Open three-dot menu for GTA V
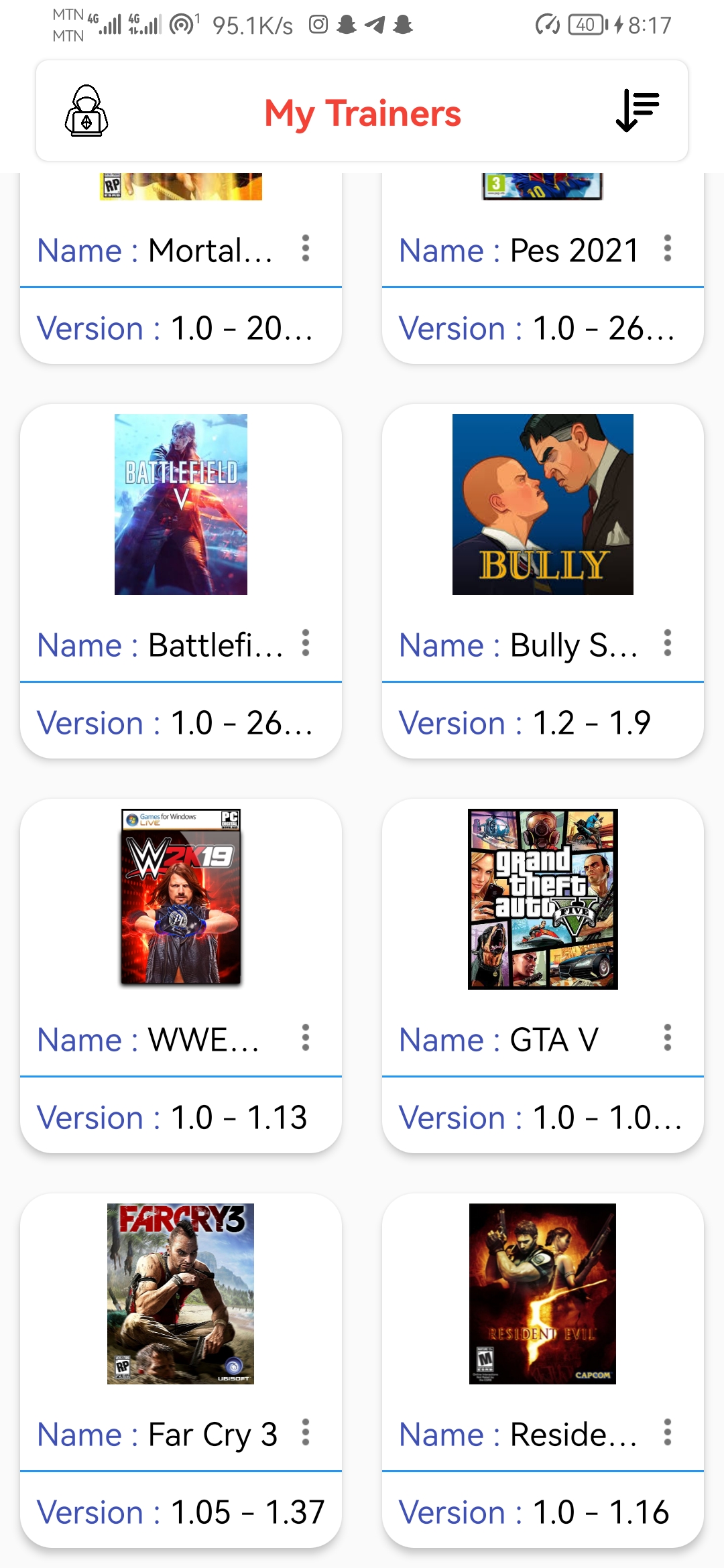Viewport: 724px width, 1568px height. tap(668, 1038)
